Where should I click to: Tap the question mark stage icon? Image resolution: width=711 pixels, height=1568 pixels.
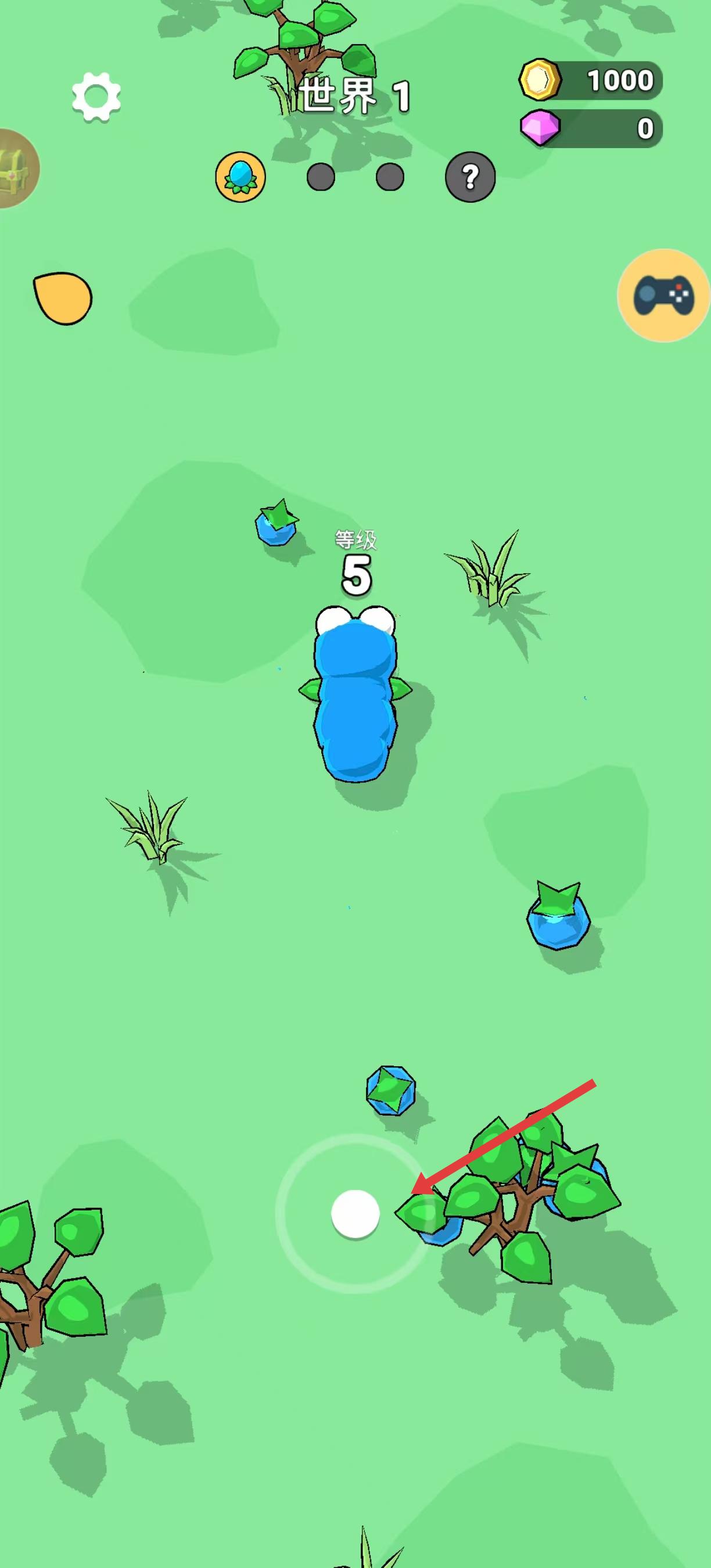[470, 177]
